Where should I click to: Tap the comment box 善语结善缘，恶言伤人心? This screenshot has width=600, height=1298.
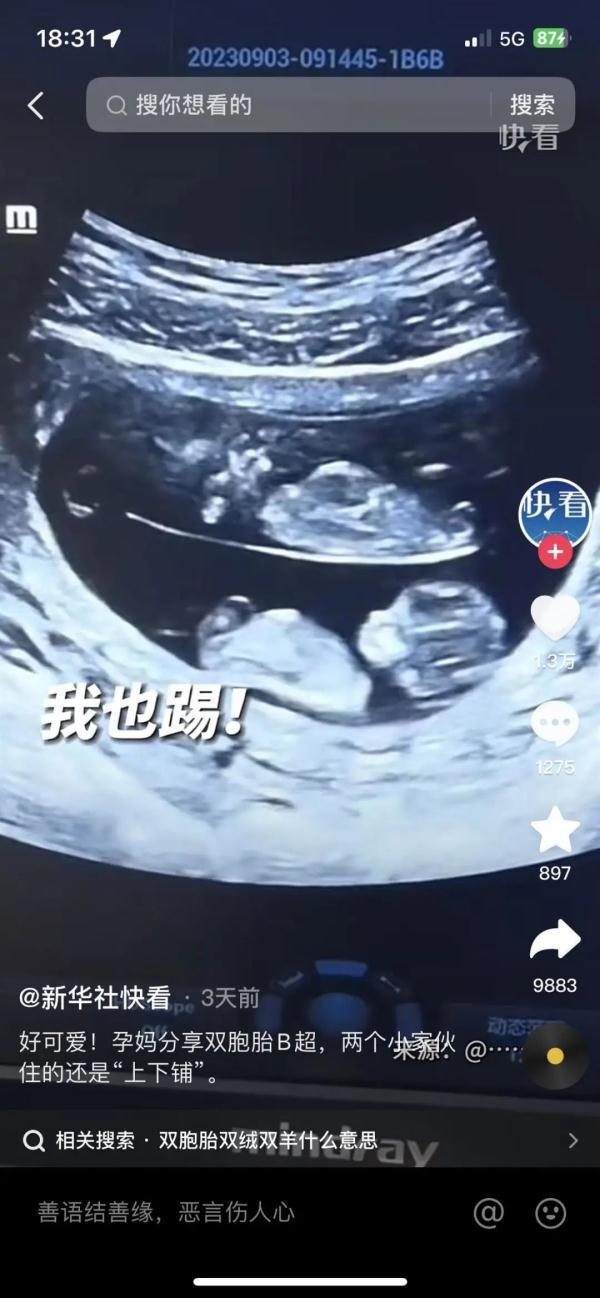pyautogui.click(x=166, y=1213)
